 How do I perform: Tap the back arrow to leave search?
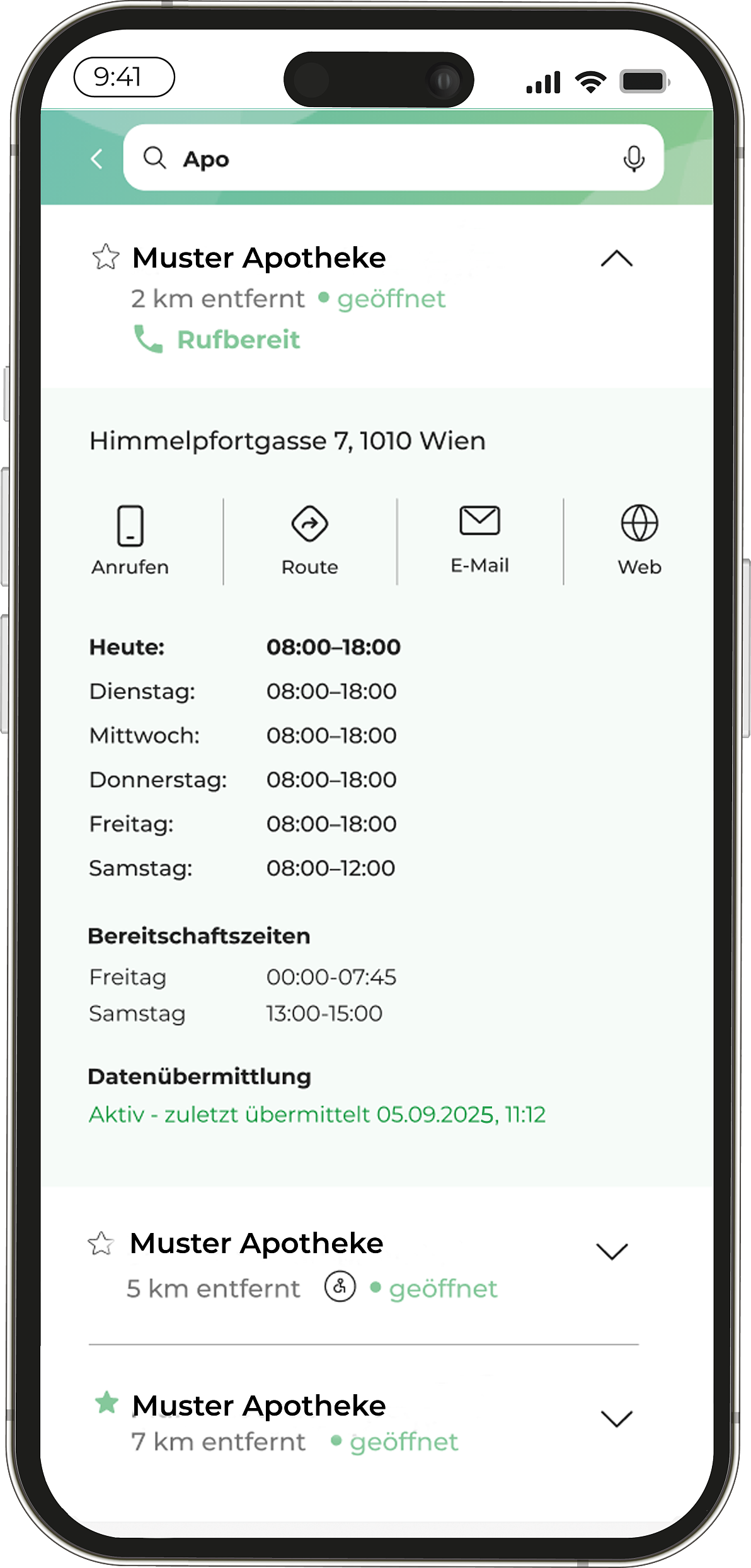[96, 158]
